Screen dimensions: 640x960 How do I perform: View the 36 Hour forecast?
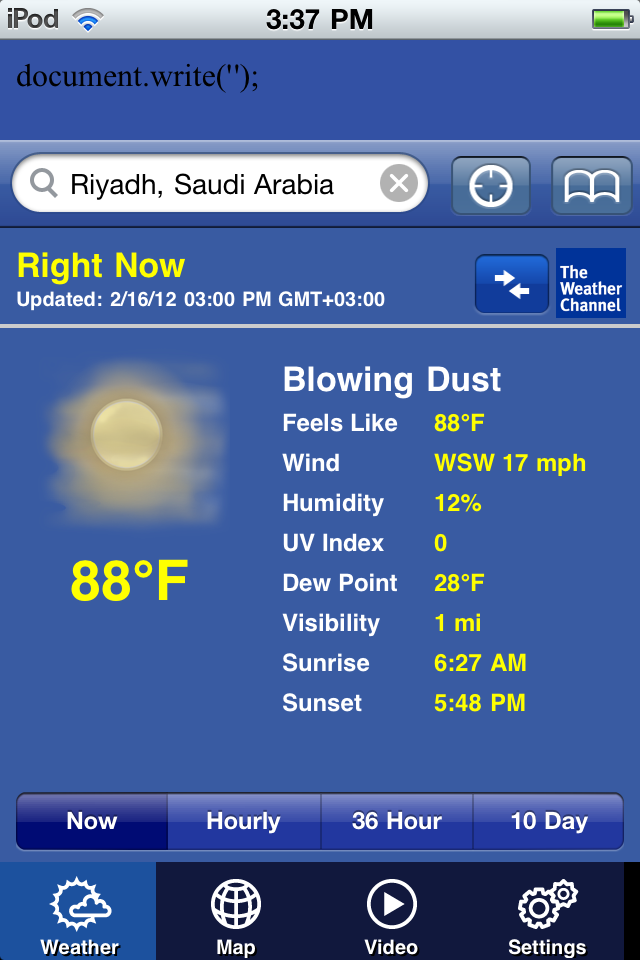396,822
